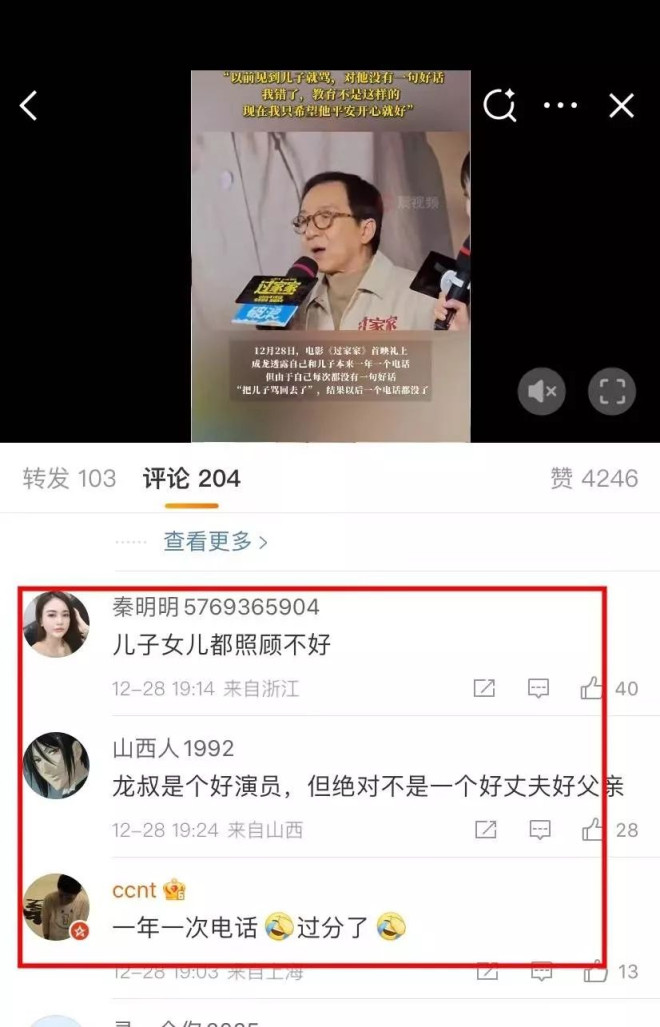The image size is (660, 1027).
Task: Go back using the back arrow
Action: [x=29, y=105]
